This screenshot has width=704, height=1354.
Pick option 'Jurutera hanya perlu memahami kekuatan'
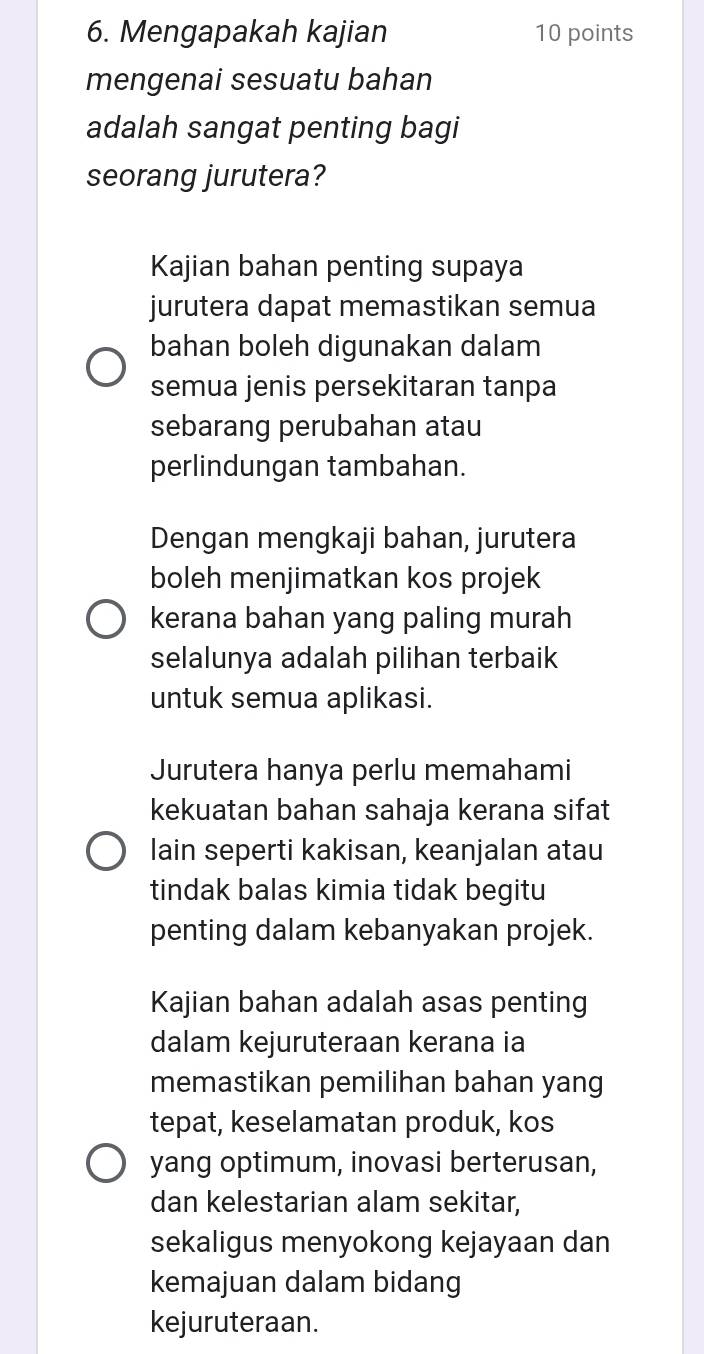(106, 852)
